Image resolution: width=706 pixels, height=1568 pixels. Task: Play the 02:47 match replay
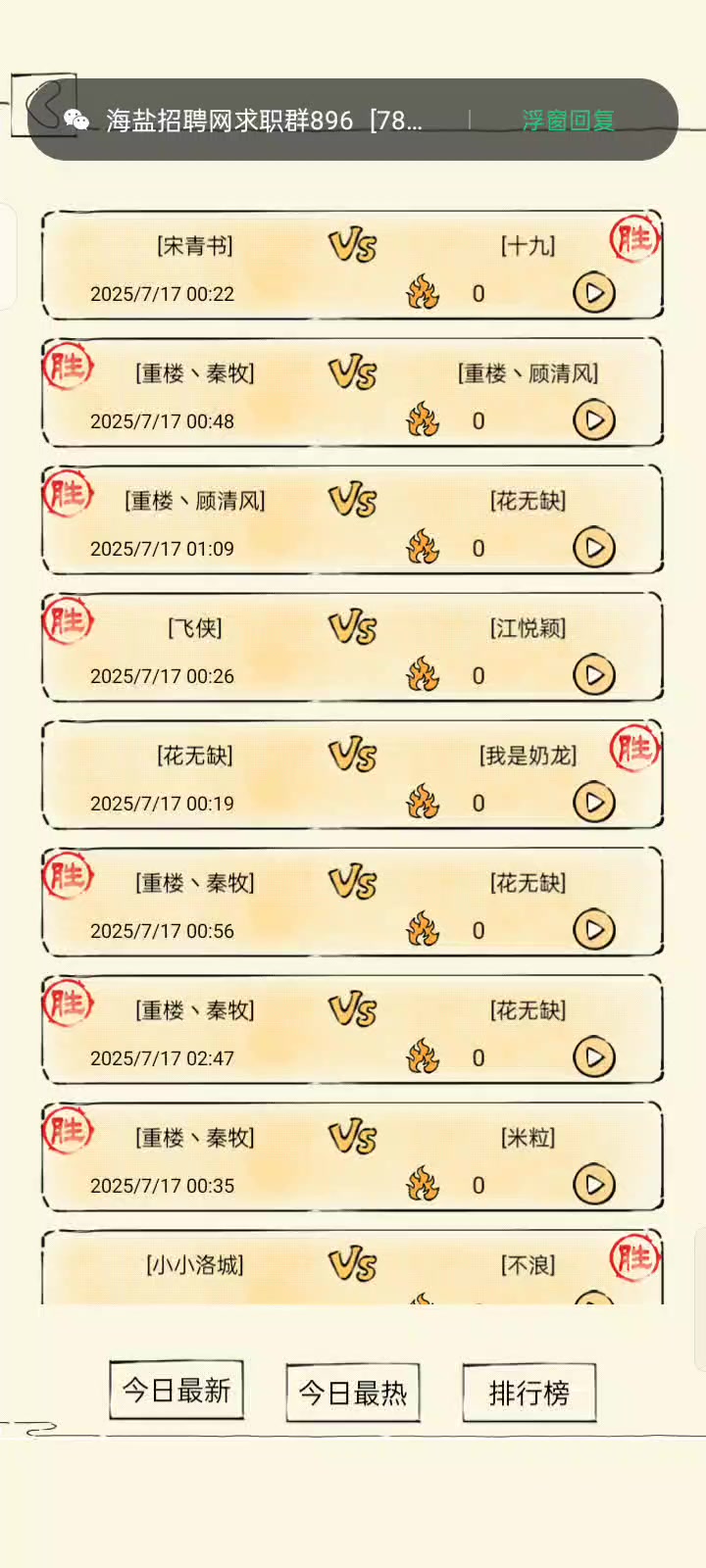(x=594, y=1057)
